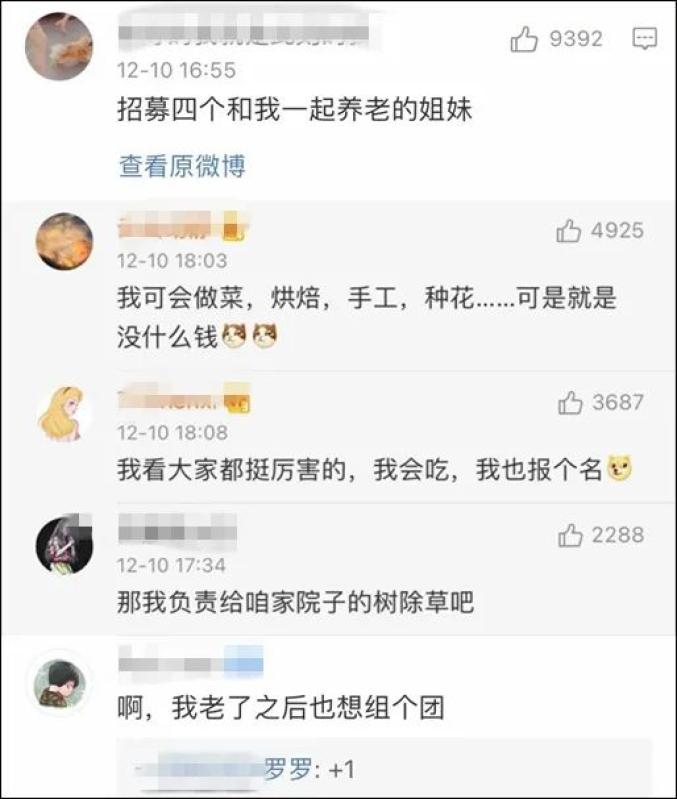
Task: Like the comment with 9392 likes
Action: pyautogui.click(x=525, y=39)
